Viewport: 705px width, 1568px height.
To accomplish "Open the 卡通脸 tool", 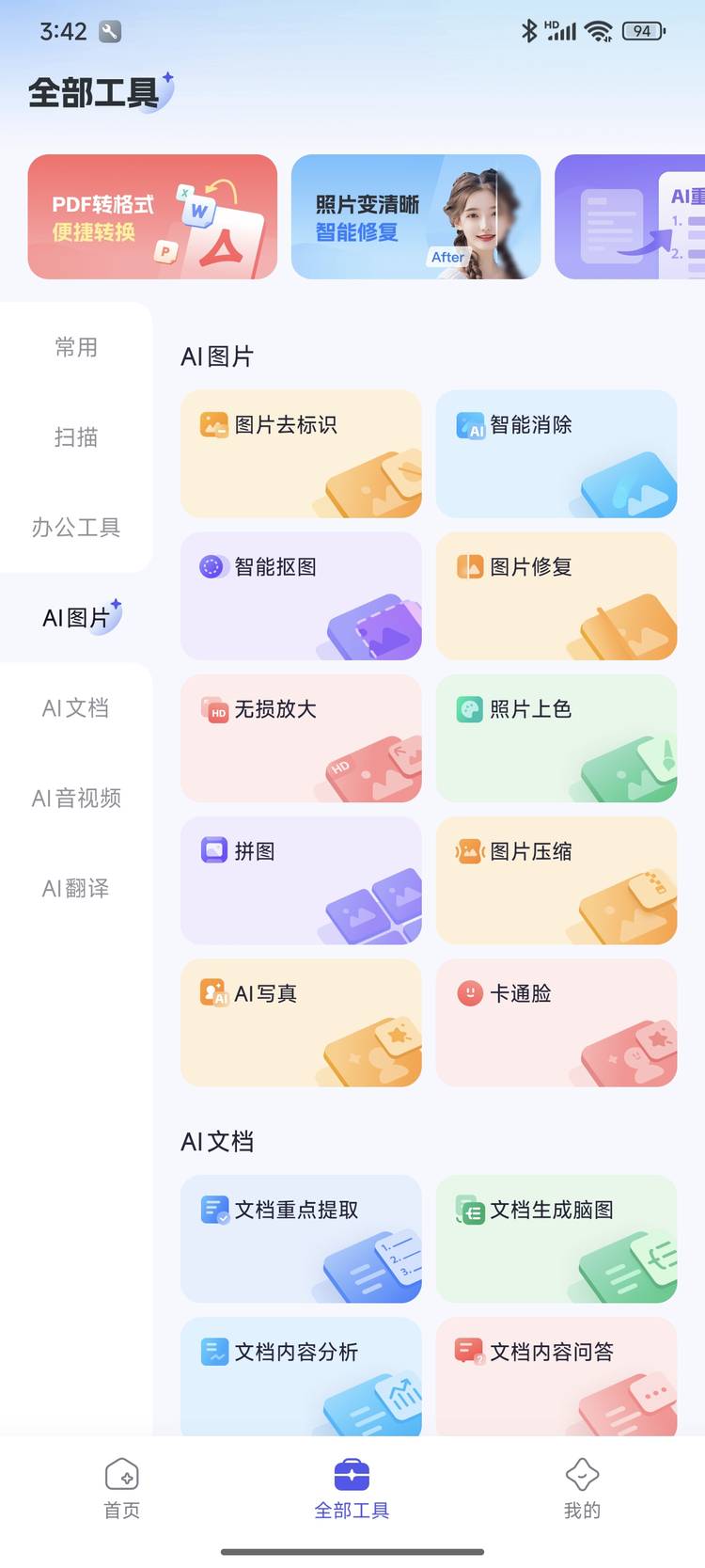I will pos(556,1023).
